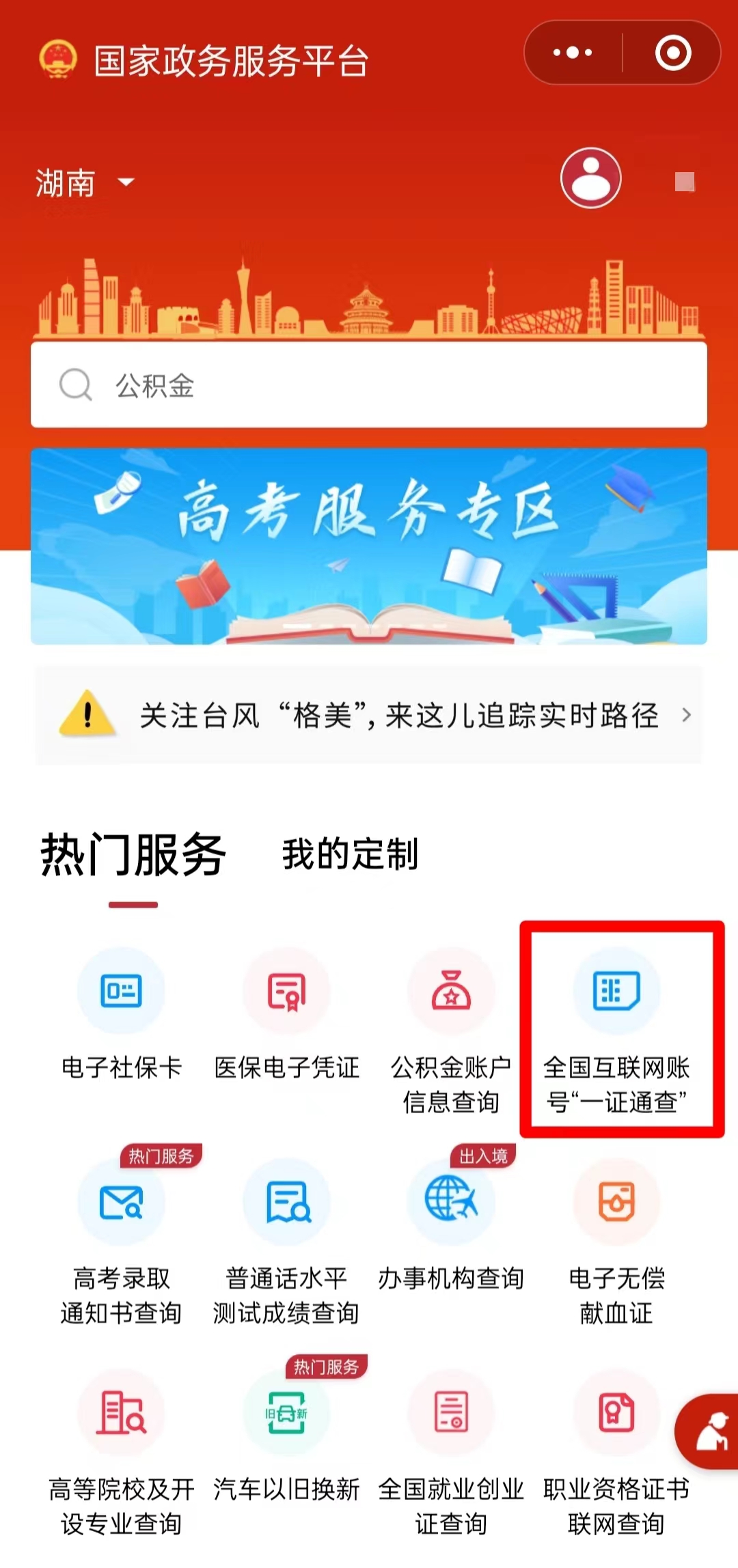The width and height of the screenshot is (738, 1568).
Task: Open the user profile avatar
Action: 590,178
